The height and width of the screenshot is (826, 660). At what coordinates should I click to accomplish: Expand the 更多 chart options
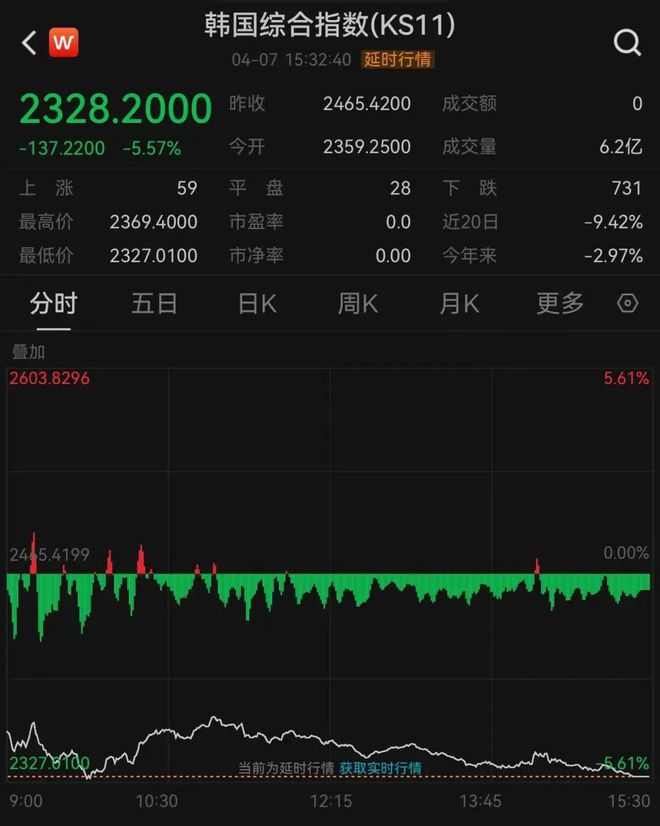(560, 303)
